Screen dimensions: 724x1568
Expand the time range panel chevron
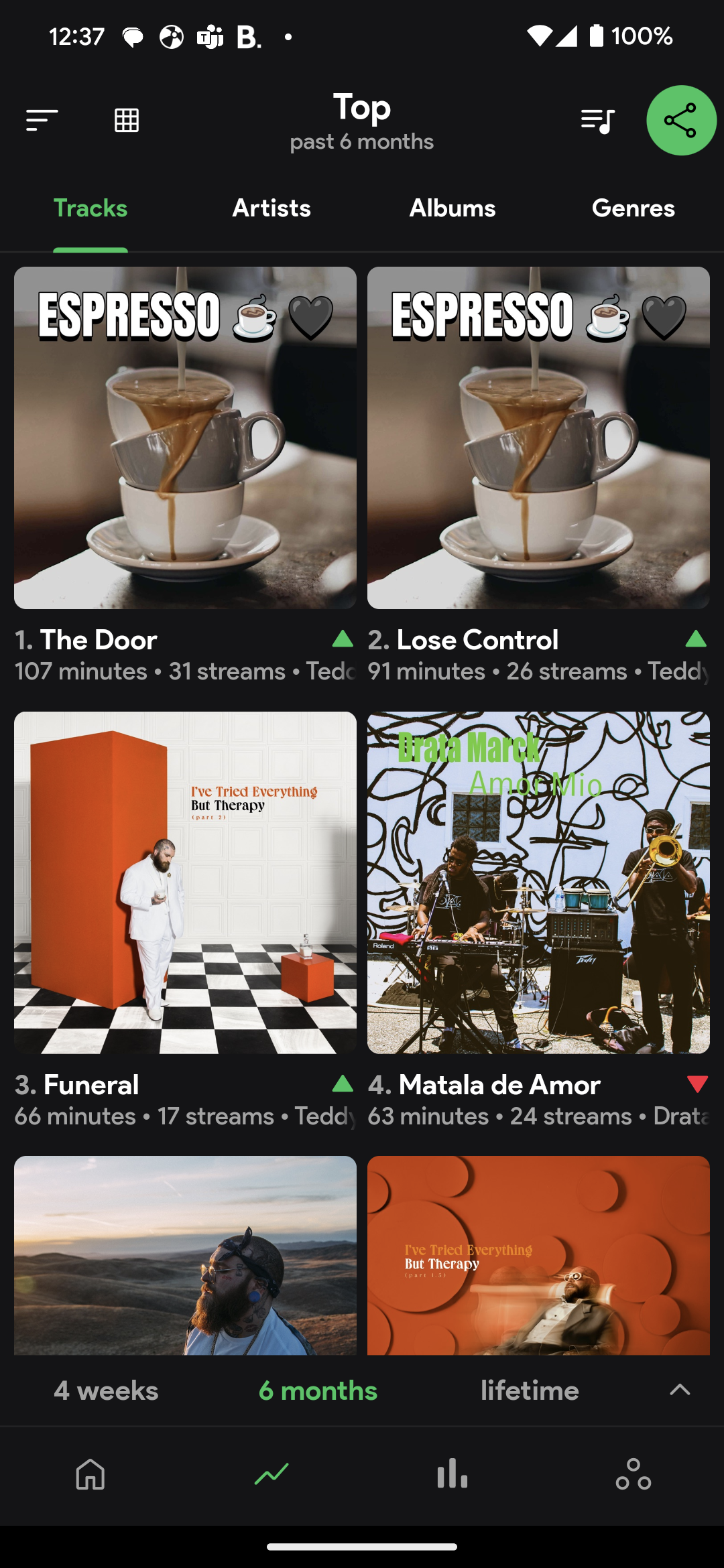[x=680, y=1390]
